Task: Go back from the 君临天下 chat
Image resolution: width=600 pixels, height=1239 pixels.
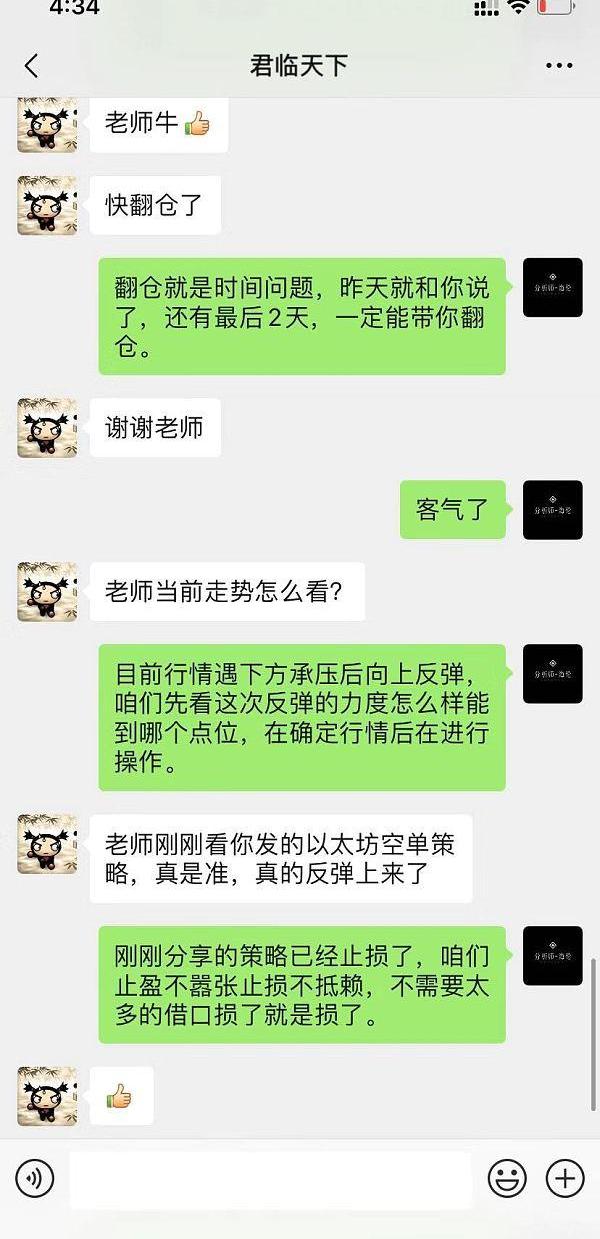Action: tap(31, 66)
